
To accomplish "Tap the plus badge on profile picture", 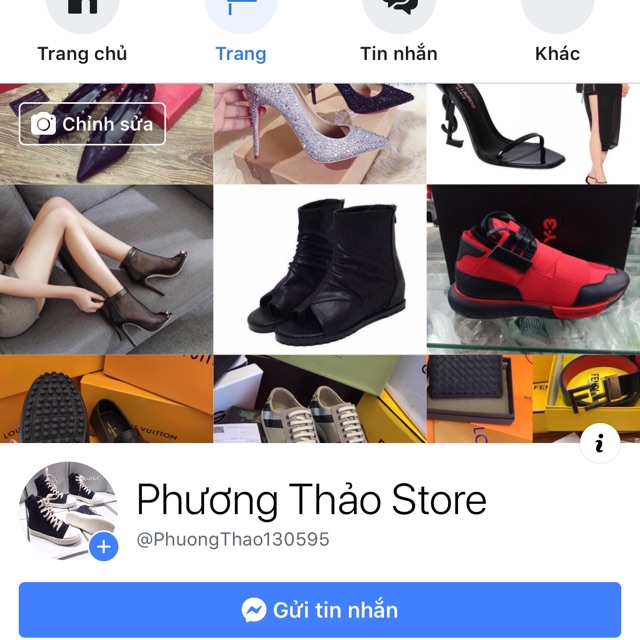I will tap(104, 546).
